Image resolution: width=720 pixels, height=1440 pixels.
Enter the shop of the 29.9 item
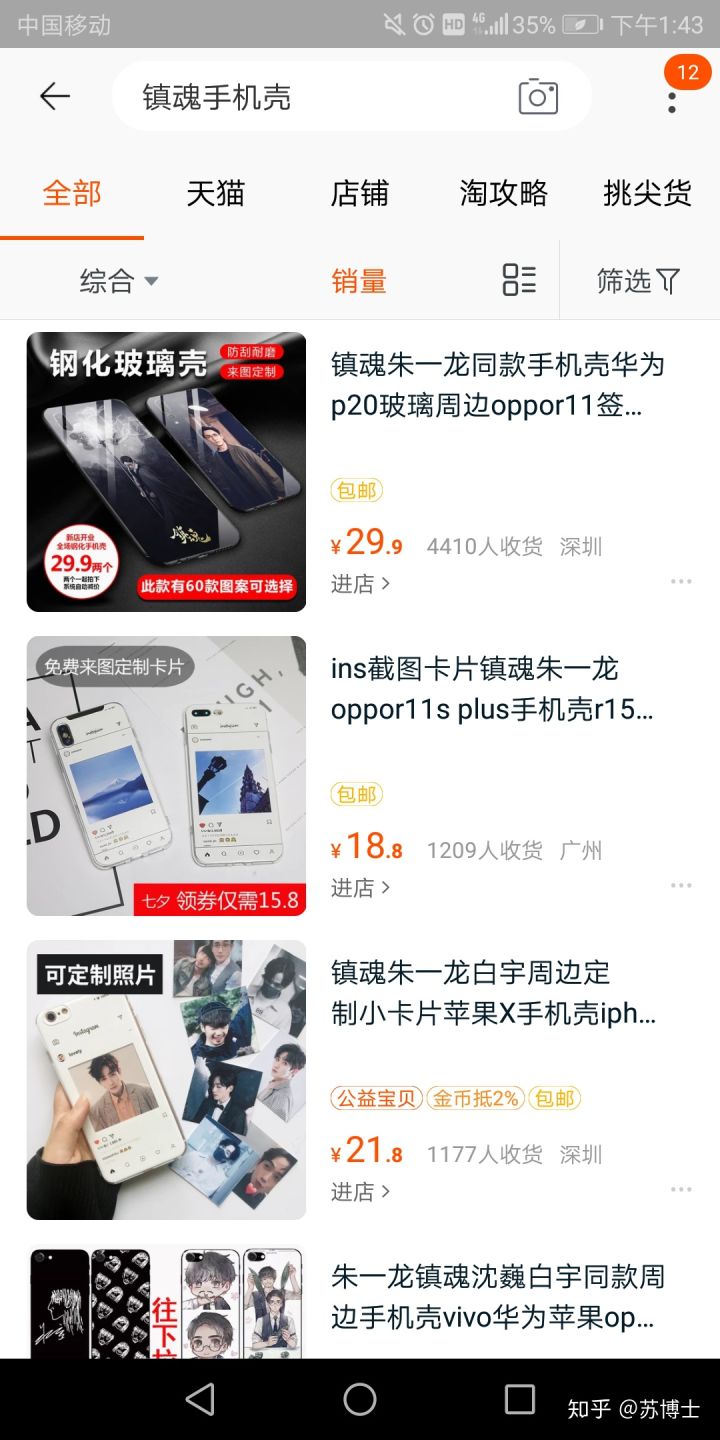point(360,583)
